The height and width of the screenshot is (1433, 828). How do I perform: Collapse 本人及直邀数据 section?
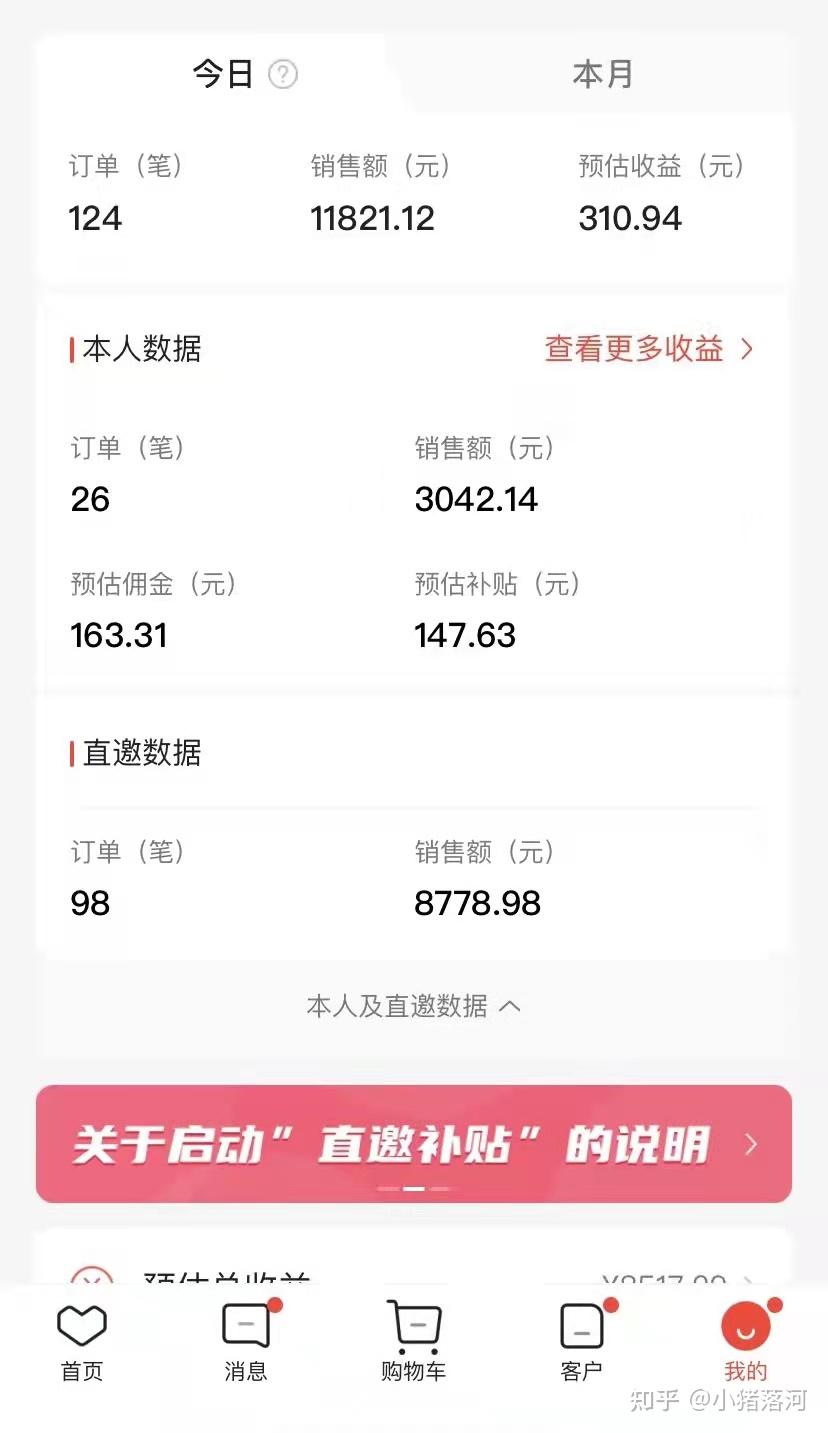click(413, 1005)
